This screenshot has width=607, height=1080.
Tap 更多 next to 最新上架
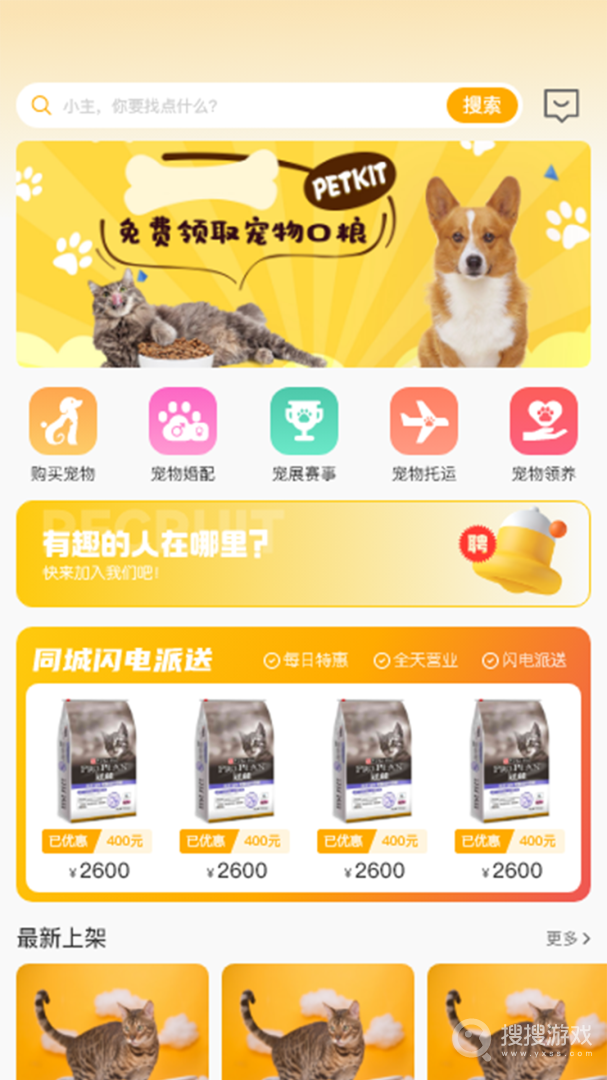click(x=568, y=938)
